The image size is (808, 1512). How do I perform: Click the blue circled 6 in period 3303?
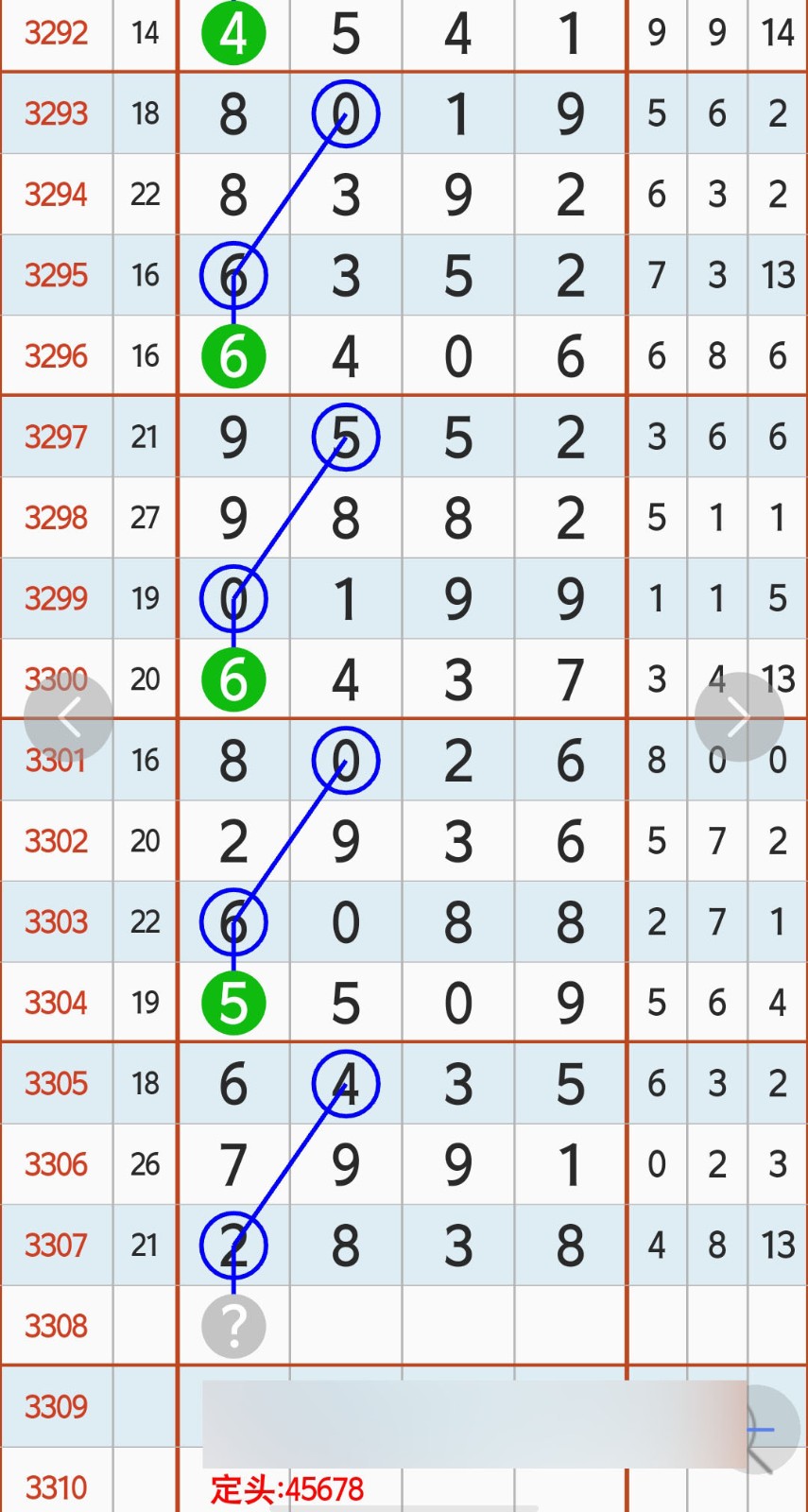(x=233, y=921)
